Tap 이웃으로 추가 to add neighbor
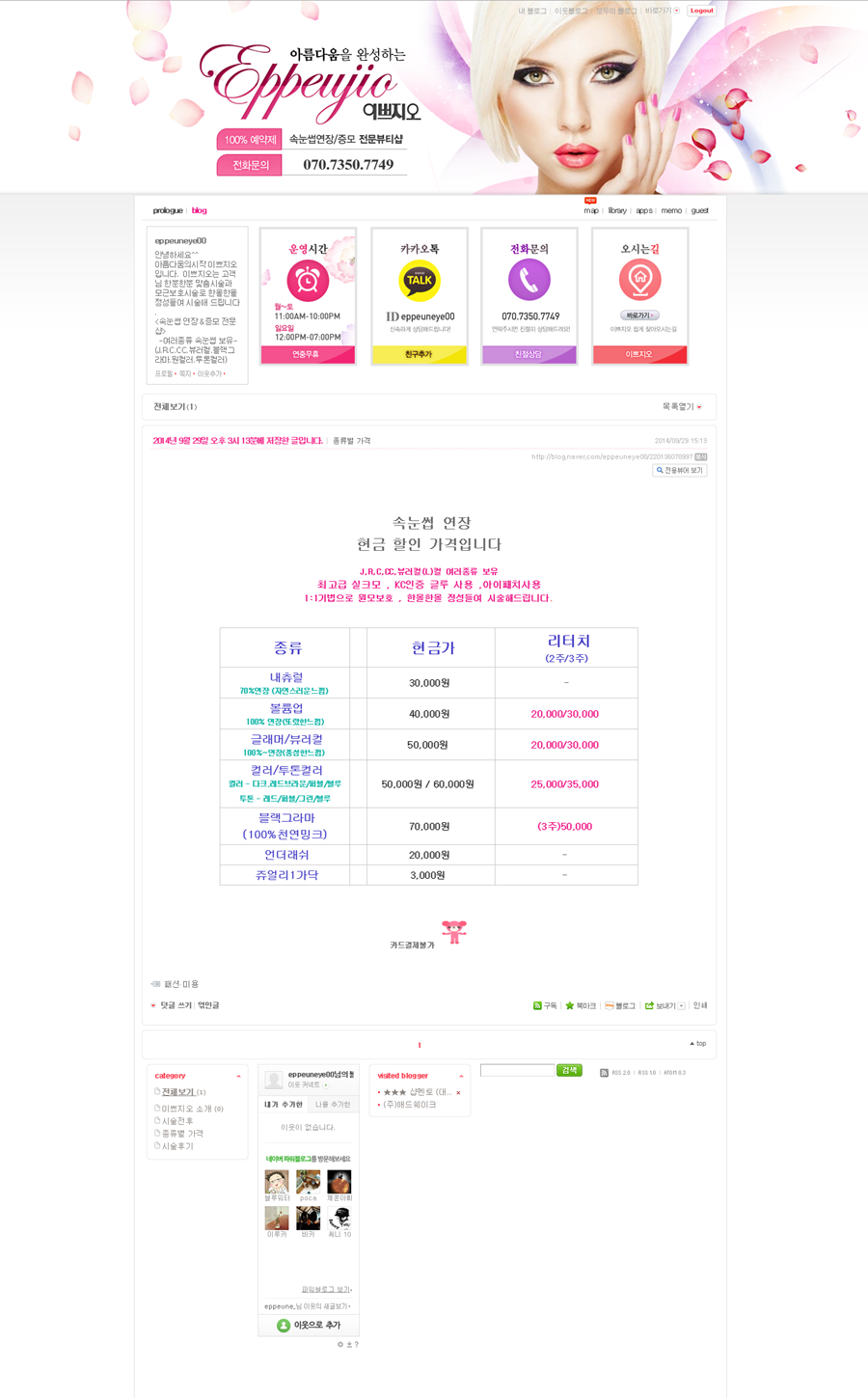The height and width of the screenshot is (1398, 868). point(309,1325)
